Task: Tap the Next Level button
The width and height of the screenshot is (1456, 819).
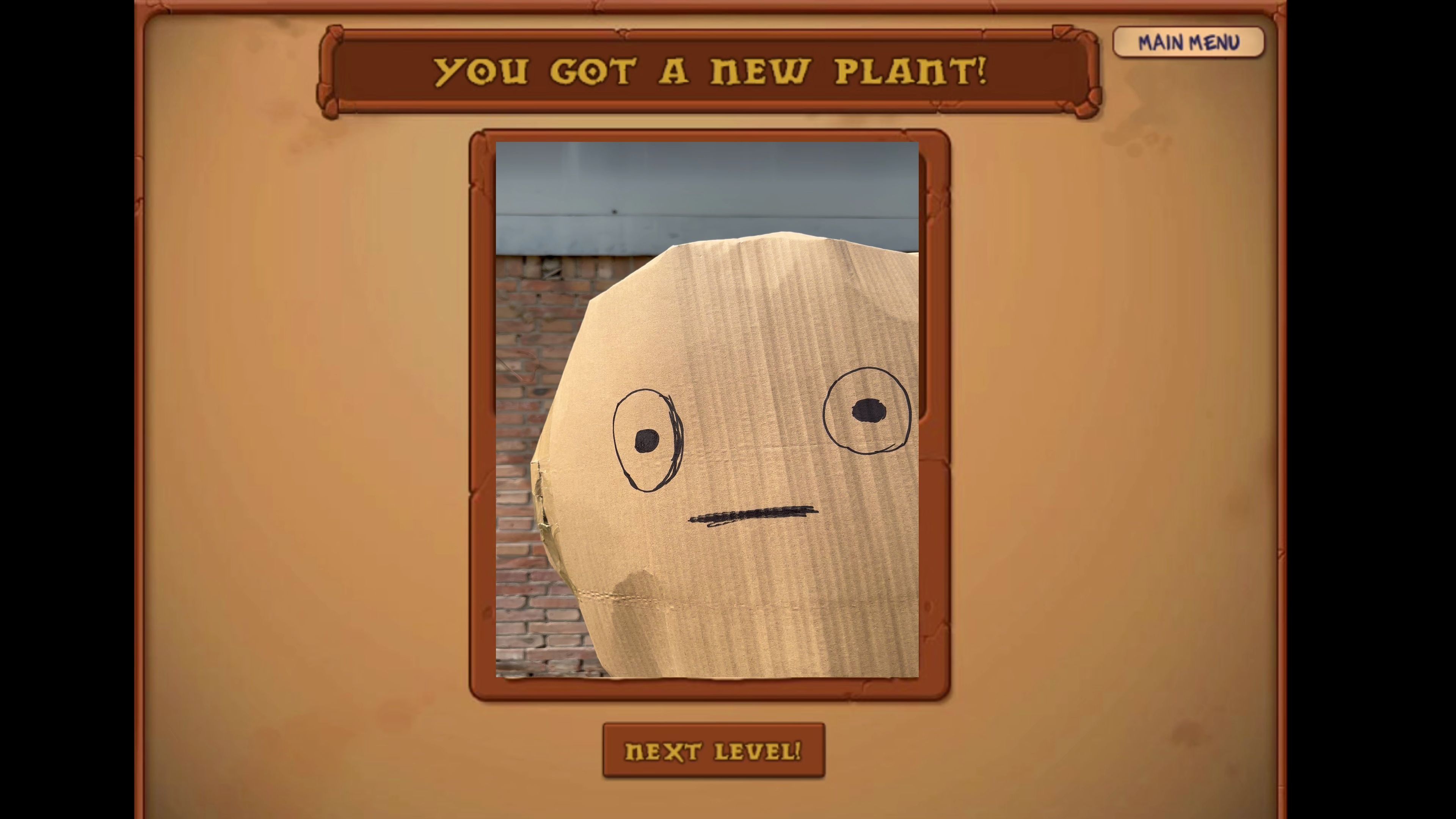Action: point(713,751)
